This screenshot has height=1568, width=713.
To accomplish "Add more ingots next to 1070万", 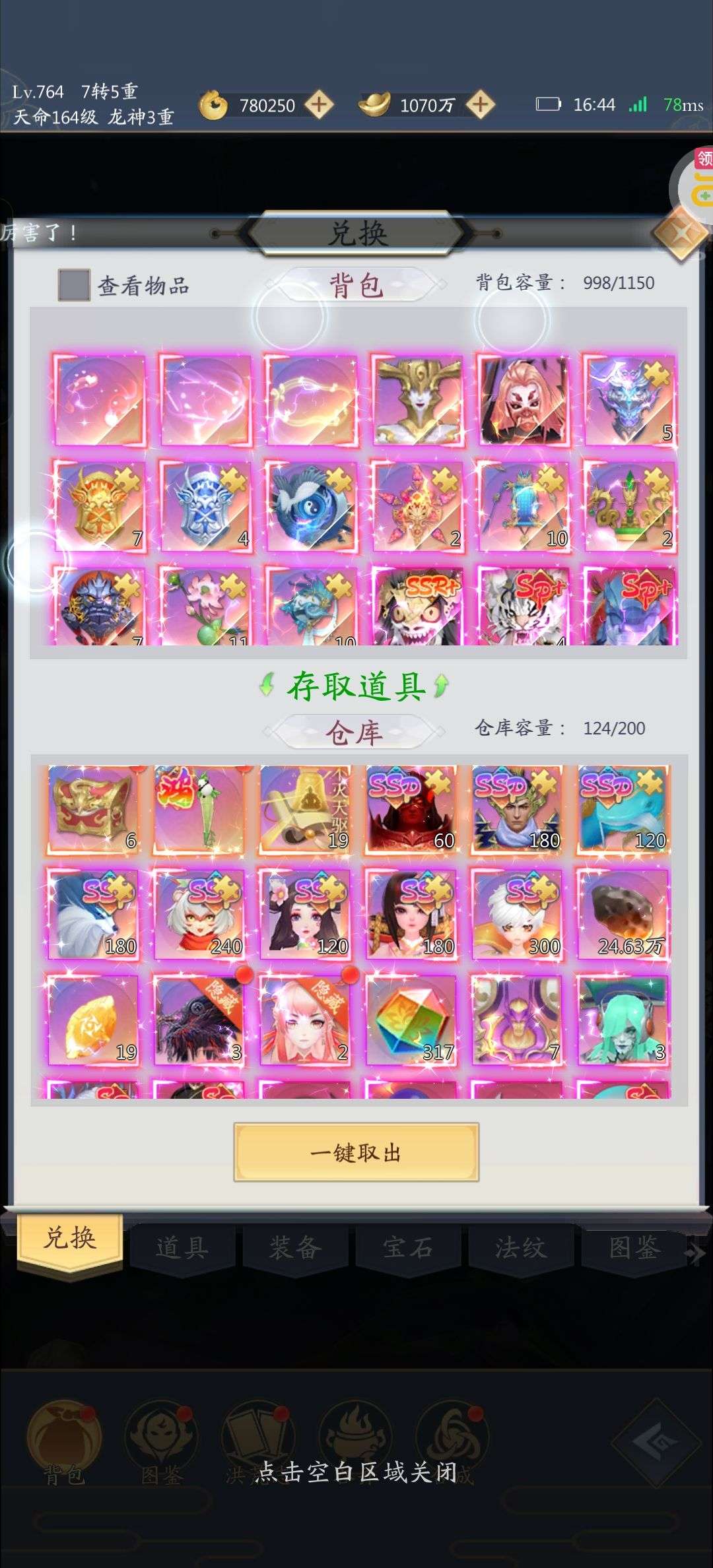I will coord(481,104).
